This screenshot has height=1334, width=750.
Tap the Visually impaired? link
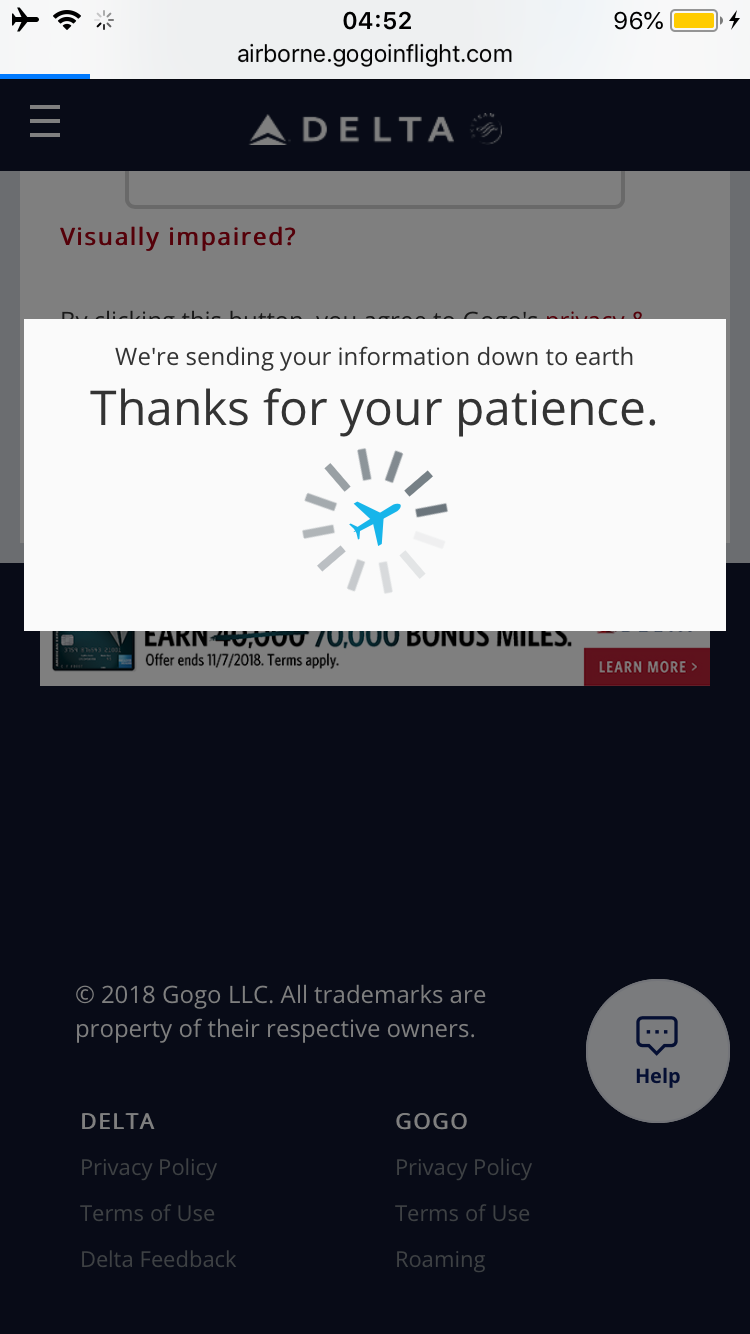click(178, 237)
